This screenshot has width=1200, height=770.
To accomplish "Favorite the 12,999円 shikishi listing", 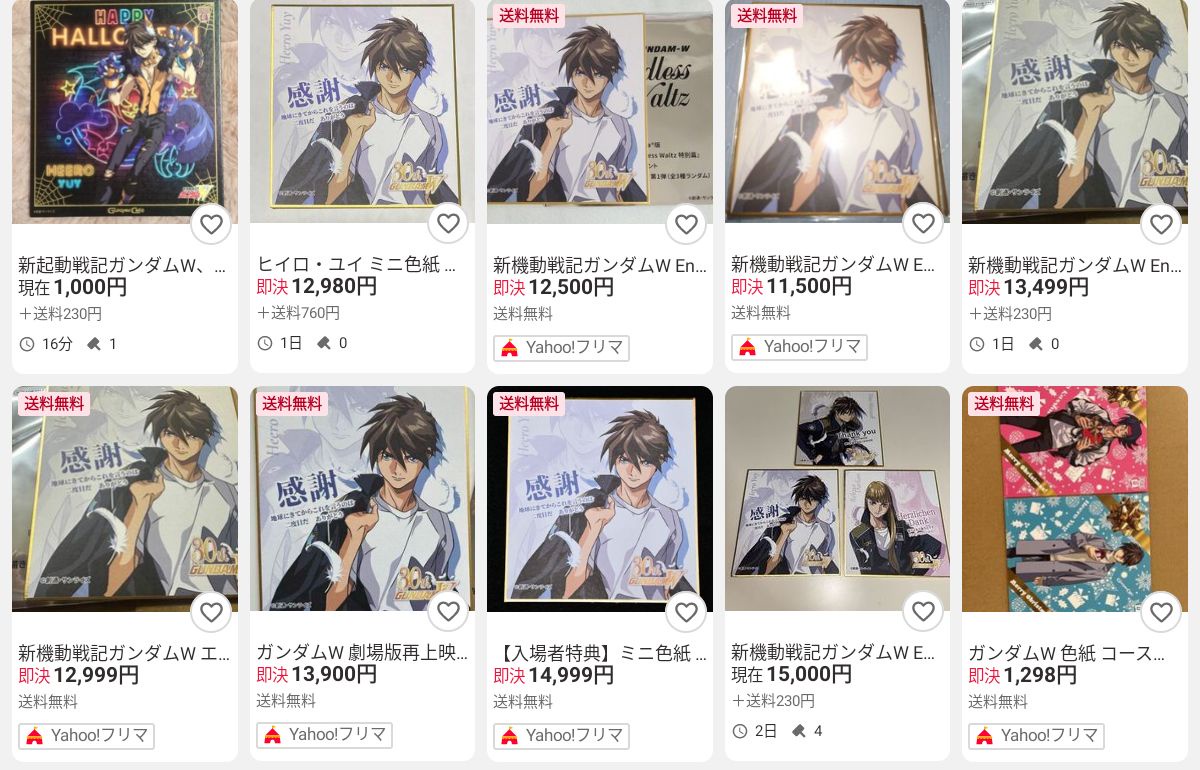I will [211, 612].
